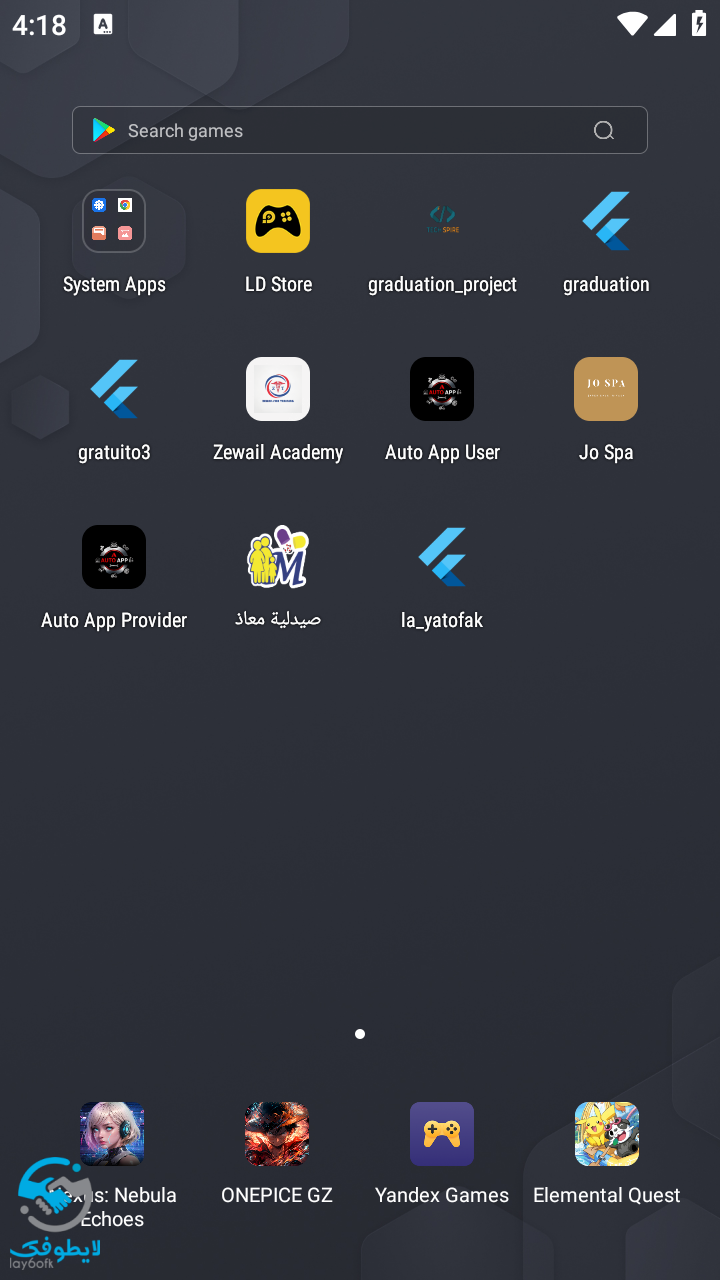Launch the graduation app

tap(606, 222)
